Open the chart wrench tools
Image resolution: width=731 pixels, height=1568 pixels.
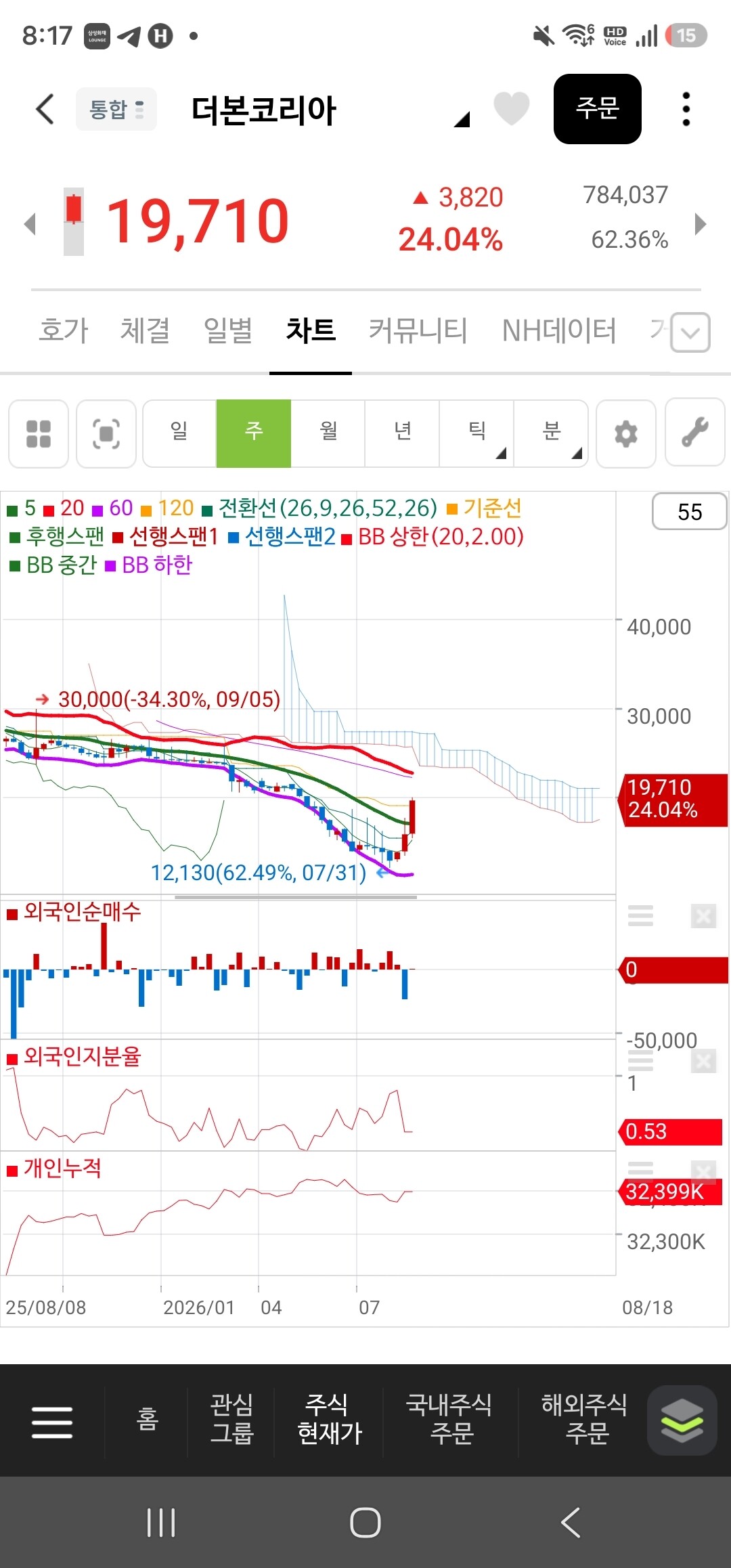pyautogui.click(x=695, y=433)
